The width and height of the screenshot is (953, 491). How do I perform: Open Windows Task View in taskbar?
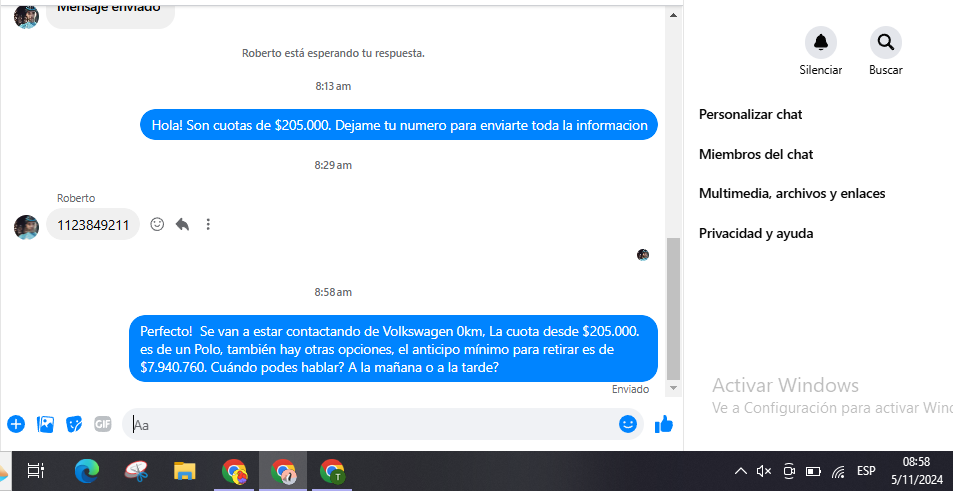pos(35,471)
